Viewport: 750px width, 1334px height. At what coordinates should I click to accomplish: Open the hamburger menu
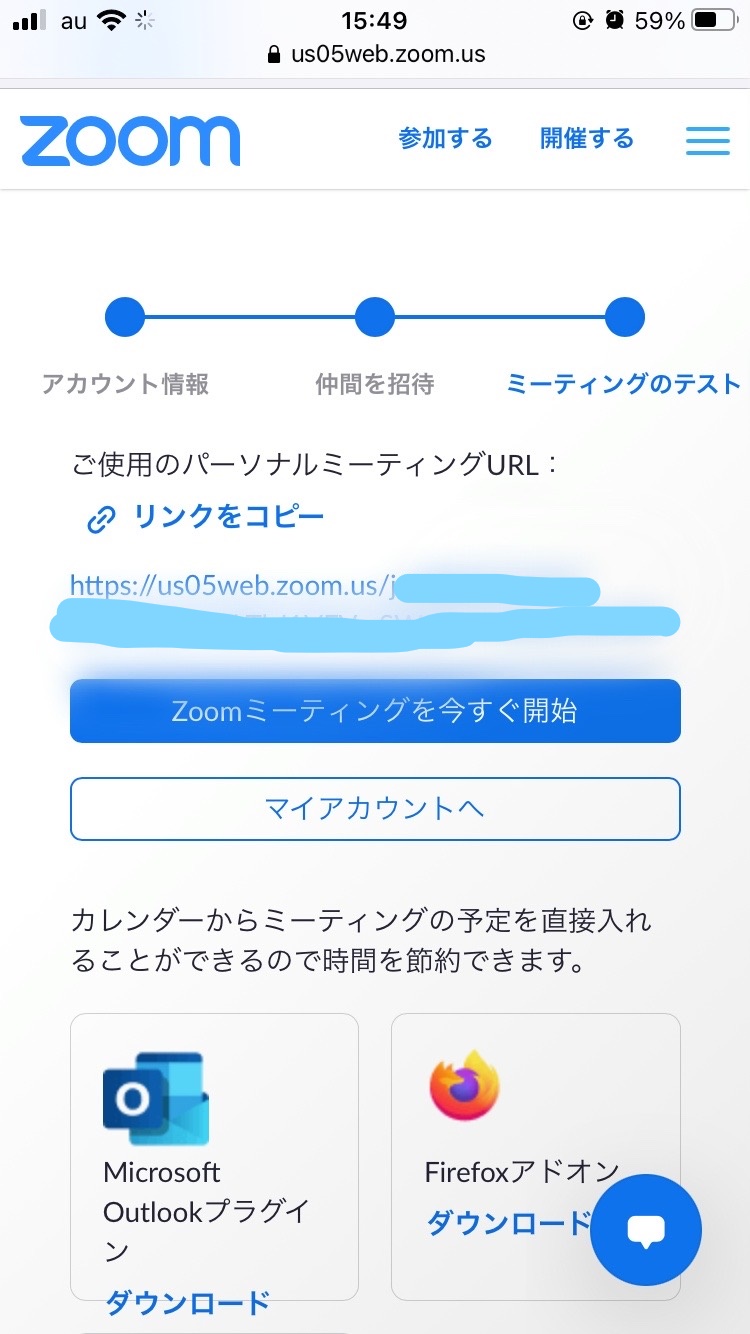(708, 139)
